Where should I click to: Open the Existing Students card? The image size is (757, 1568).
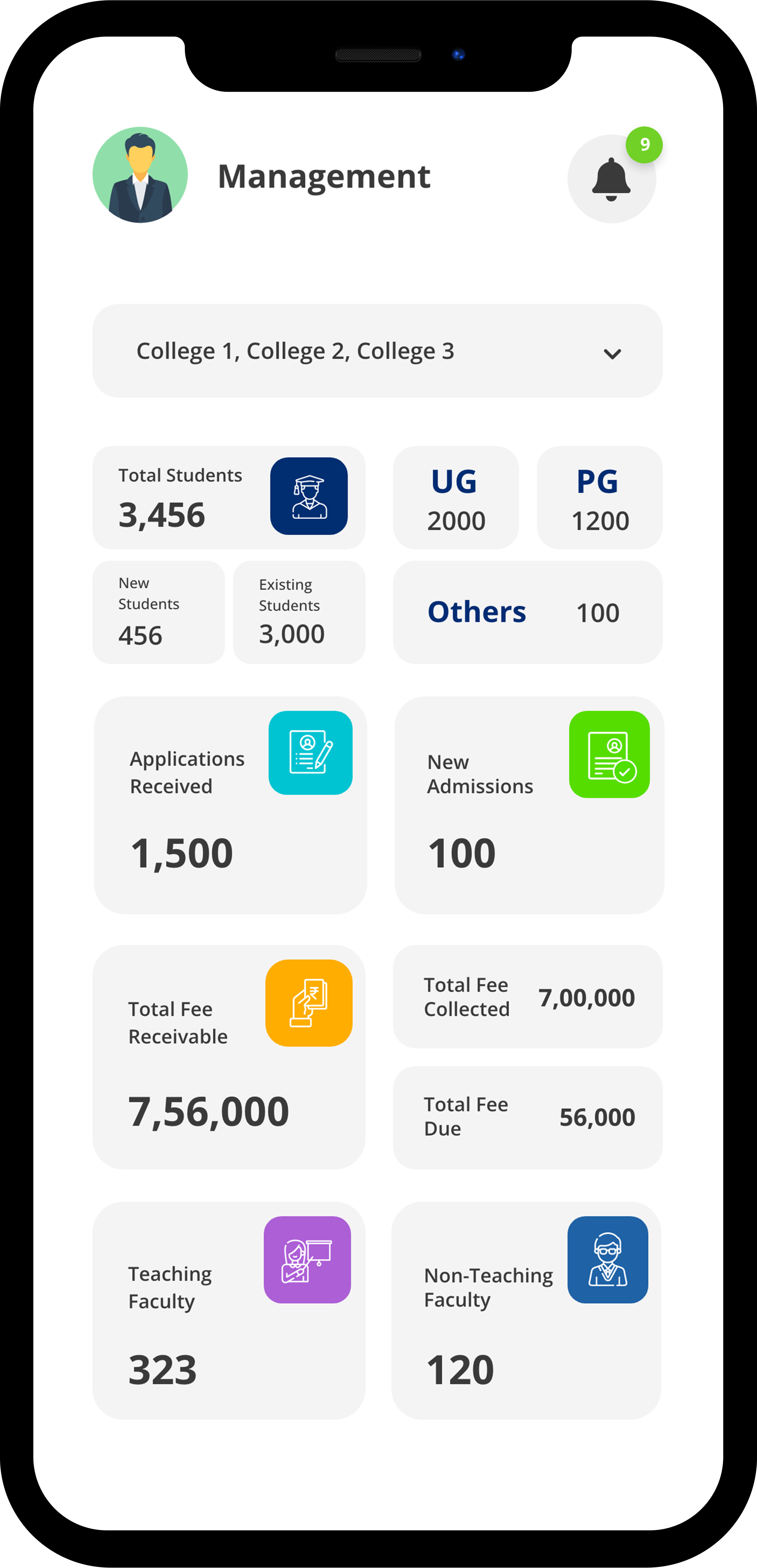(x=299, y=612)
